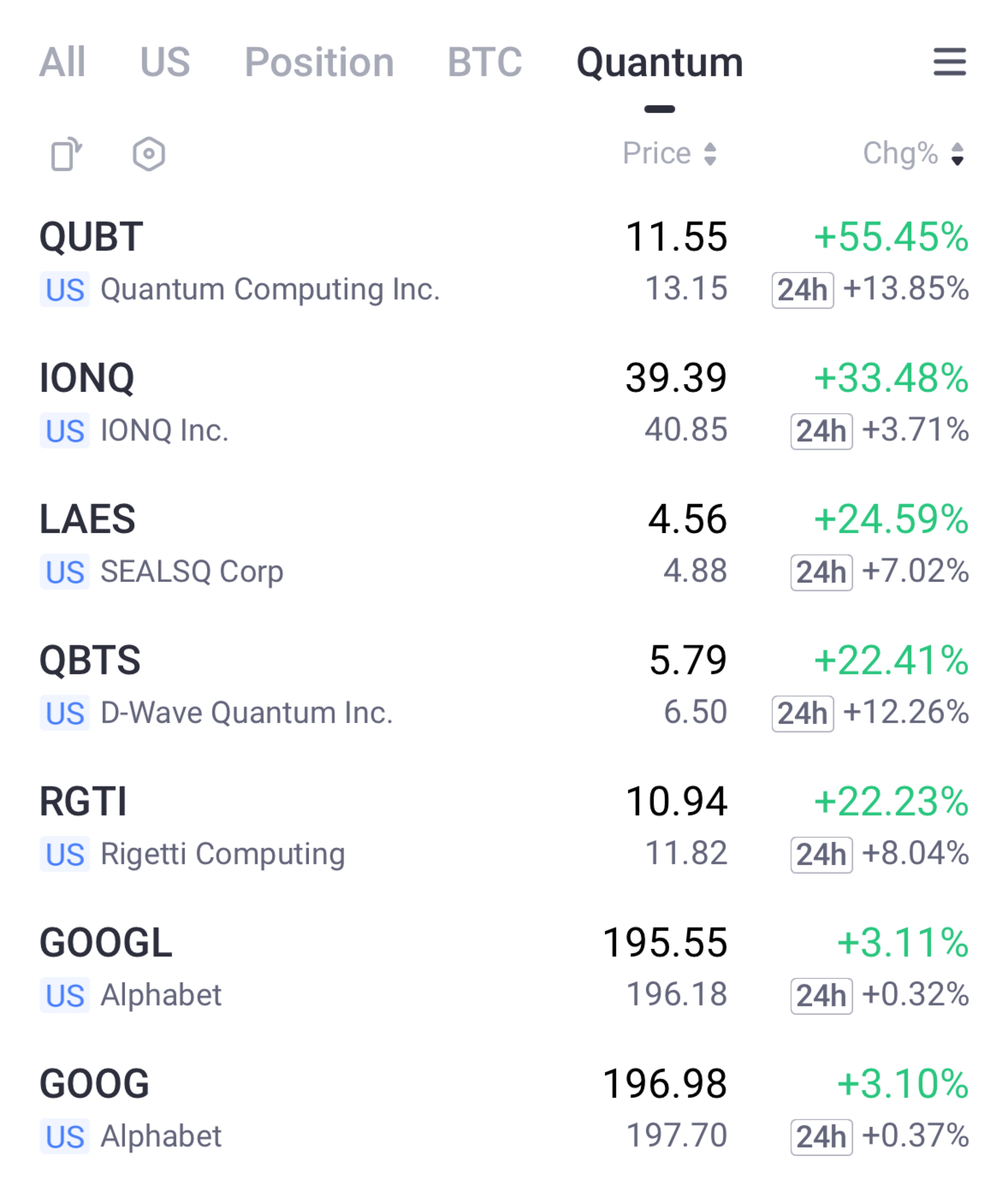Sort the list by Price

point(670,153)
